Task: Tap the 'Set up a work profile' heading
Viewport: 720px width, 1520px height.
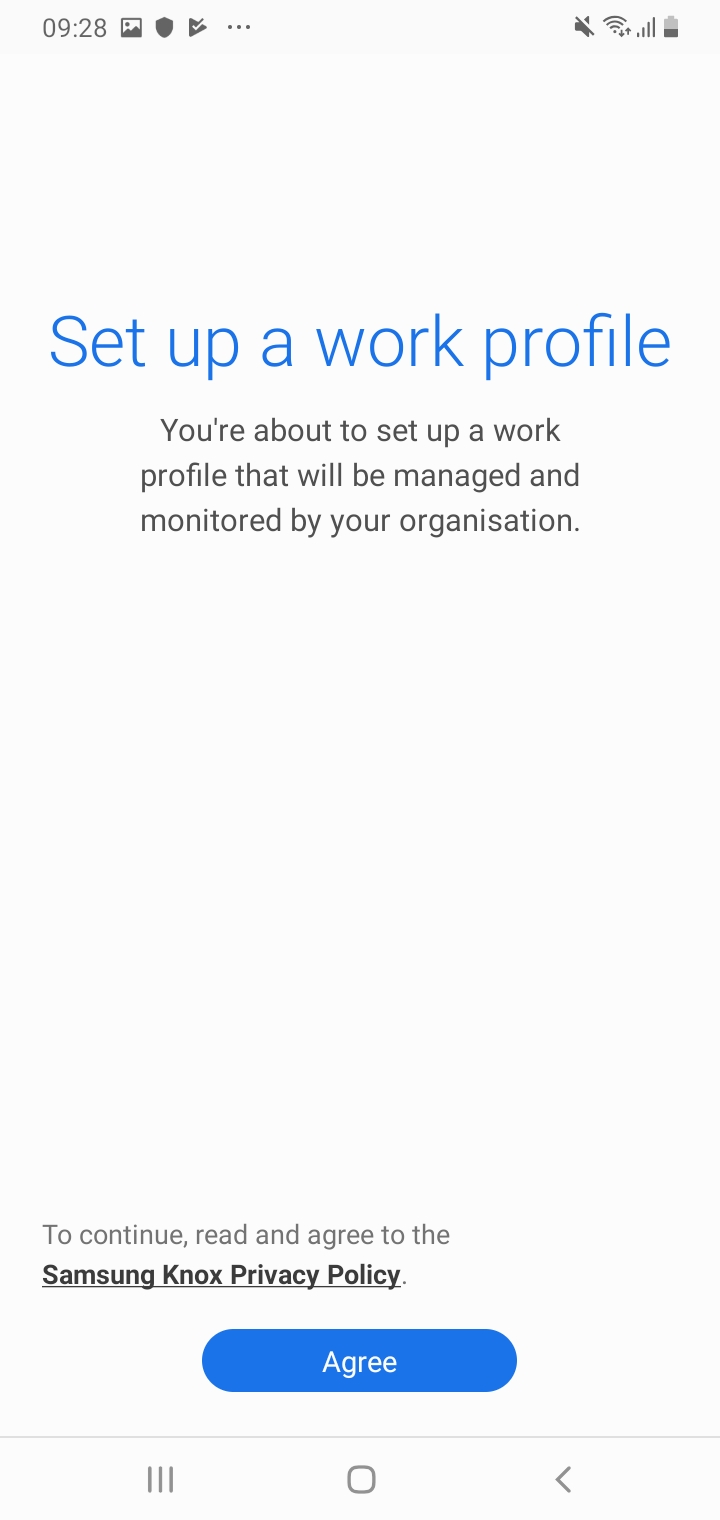Action: (360, 341)
